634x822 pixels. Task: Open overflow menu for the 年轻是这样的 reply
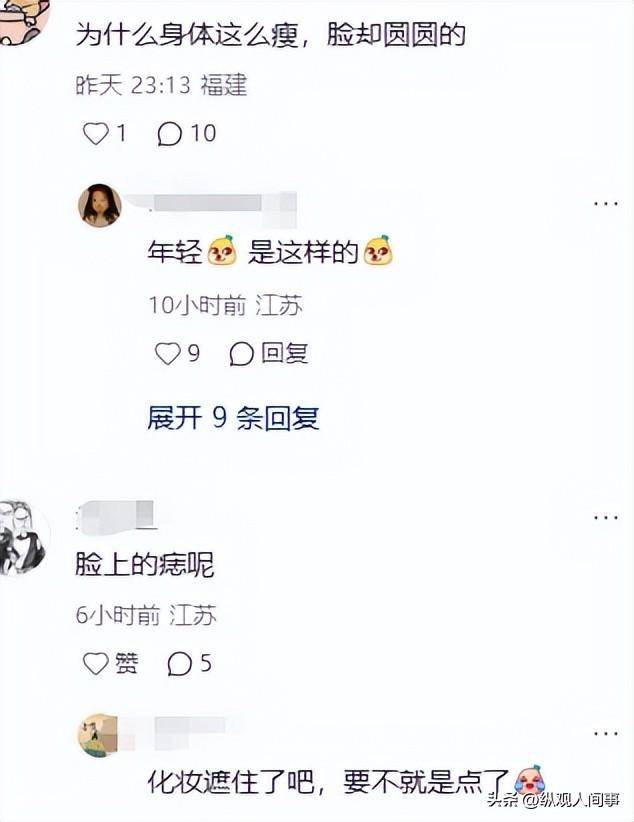606,203
